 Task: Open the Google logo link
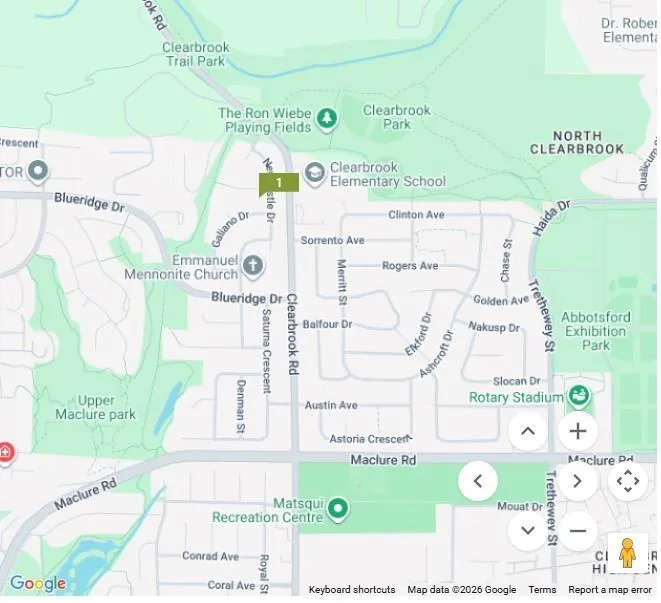point(37,584)
